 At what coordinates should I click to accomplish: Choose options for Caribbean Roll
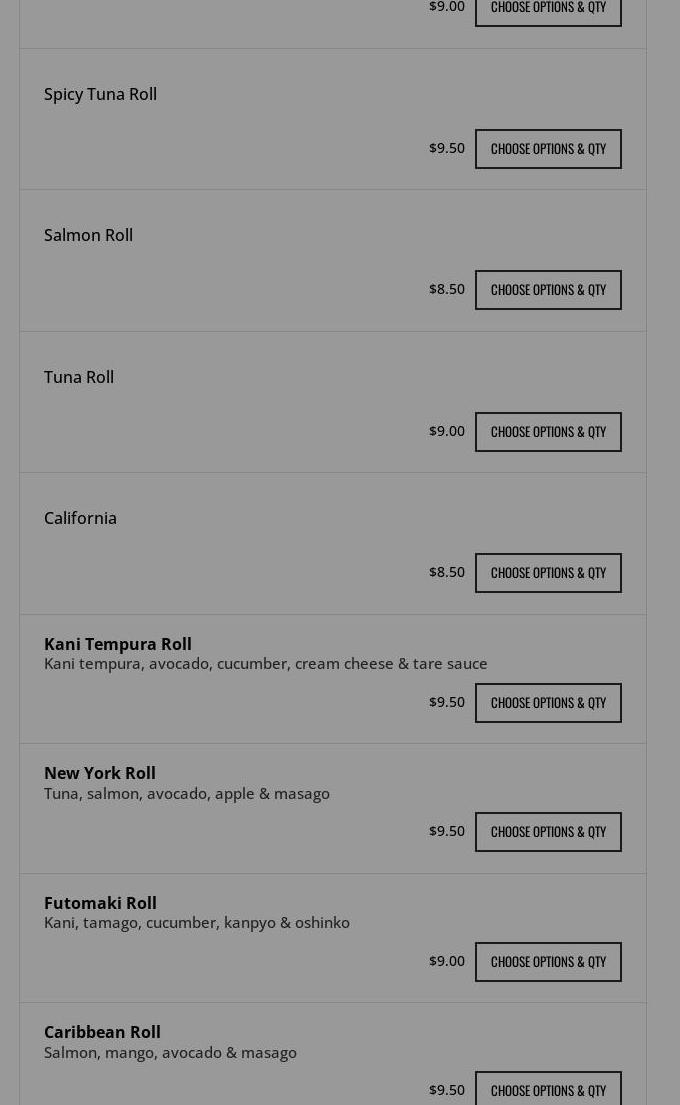click(x=548, y=1089)
